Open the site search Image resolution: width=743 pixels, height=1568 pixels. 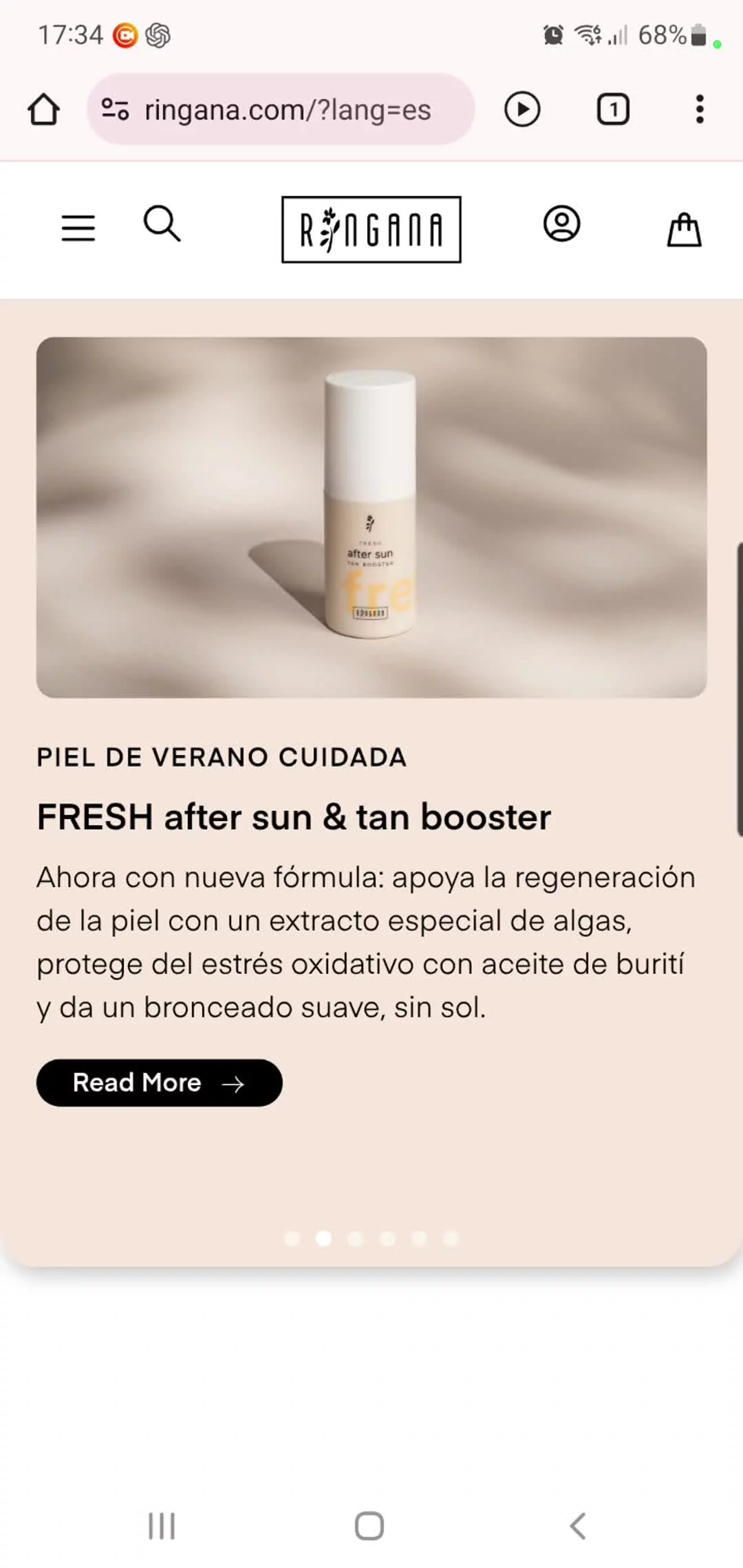point(162,224)
